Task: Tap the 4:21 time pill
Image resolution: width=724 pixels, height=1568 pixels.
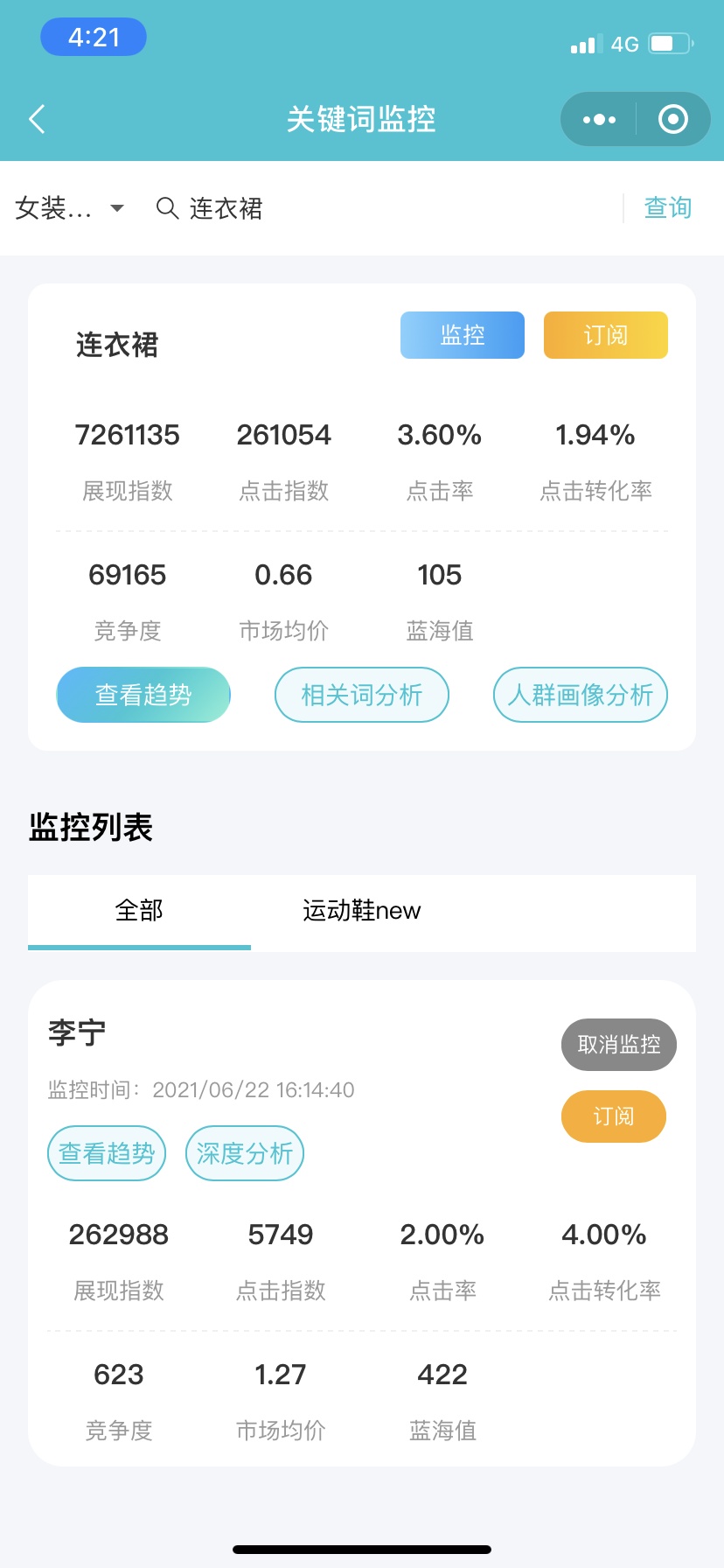Action: click(93, 37)
